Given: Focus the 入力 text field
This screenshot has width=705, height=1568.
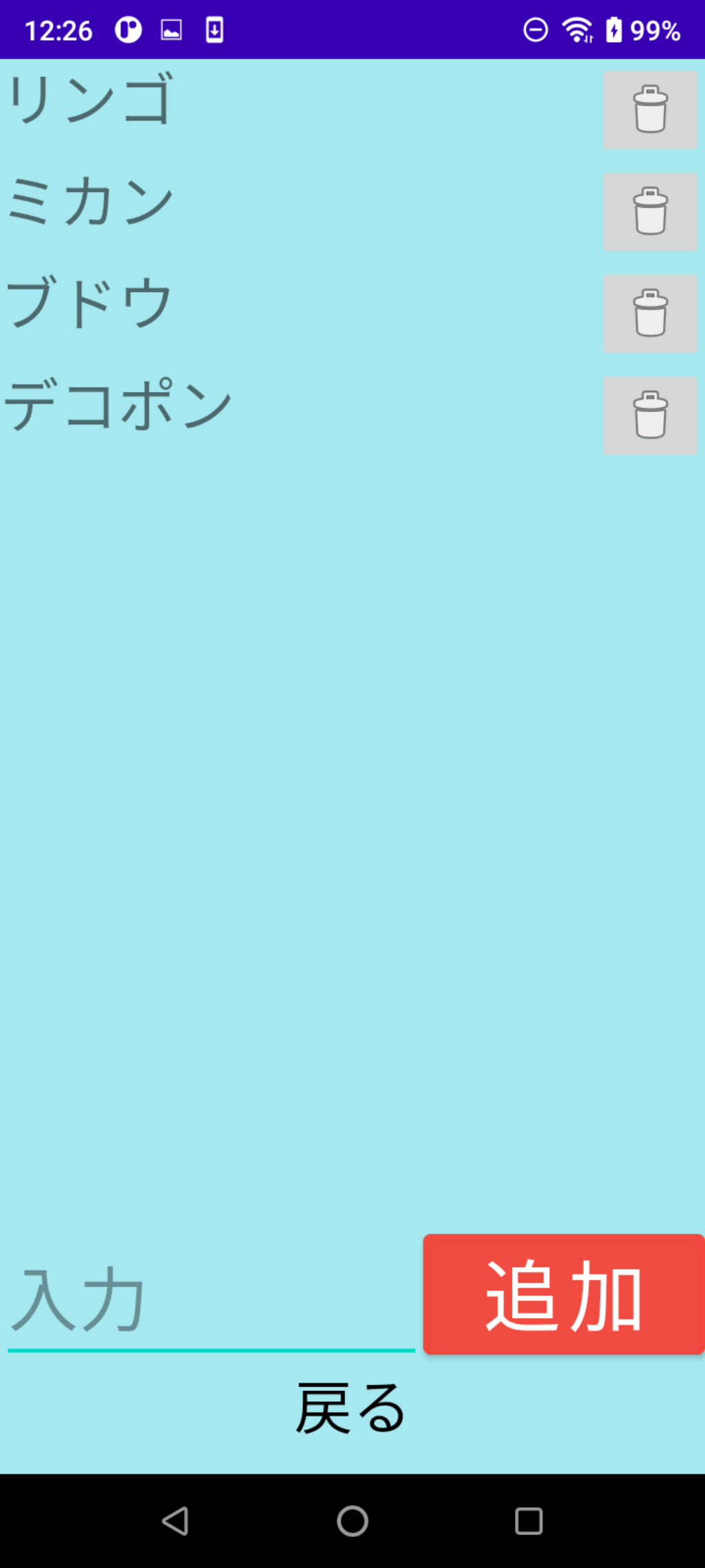Looking at the screenshot, I should coord(211,1301).
